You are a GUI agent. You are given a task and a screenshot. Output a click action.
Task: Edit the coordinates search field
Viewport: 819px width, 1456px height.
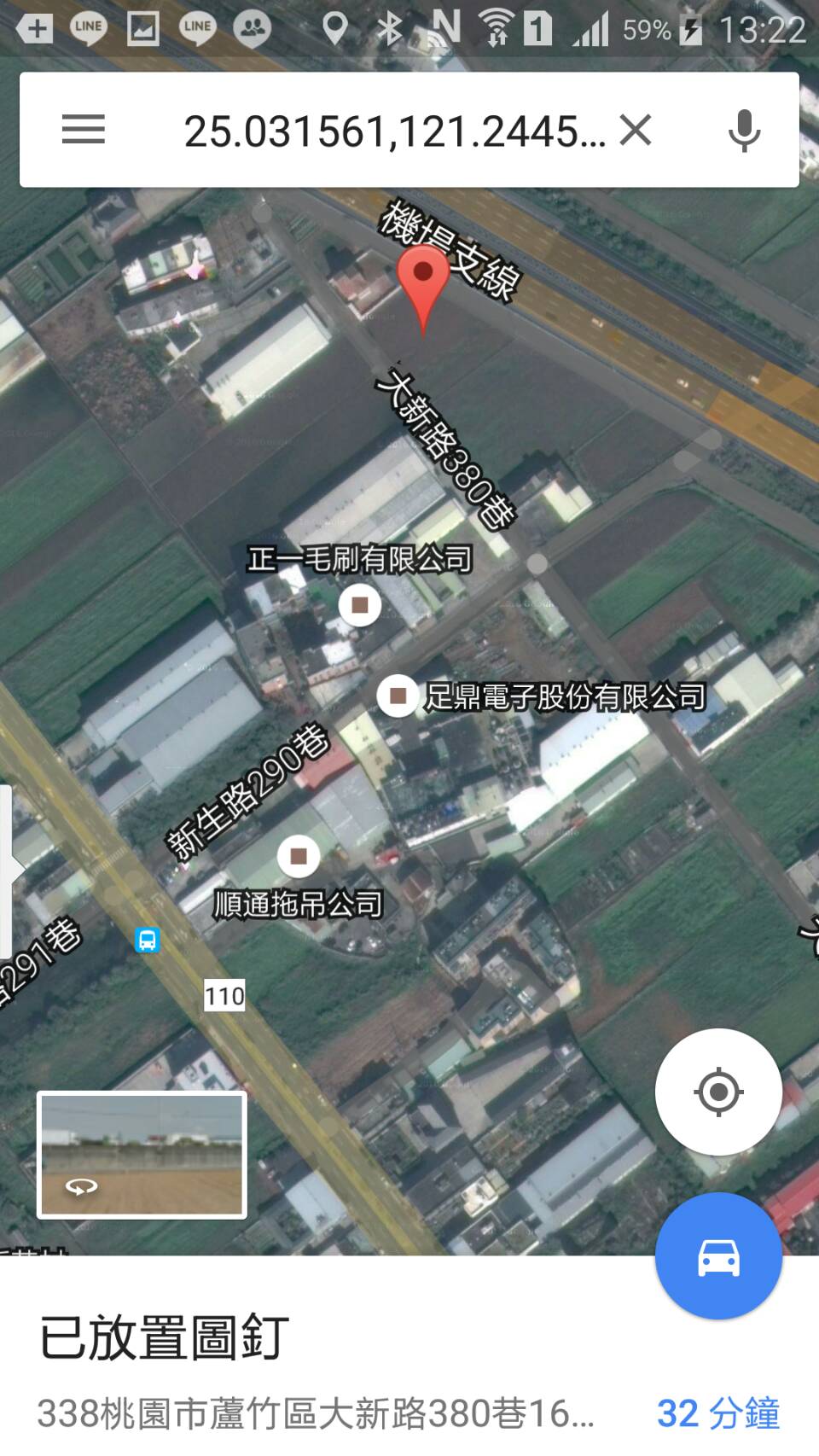tap(395, 131)
